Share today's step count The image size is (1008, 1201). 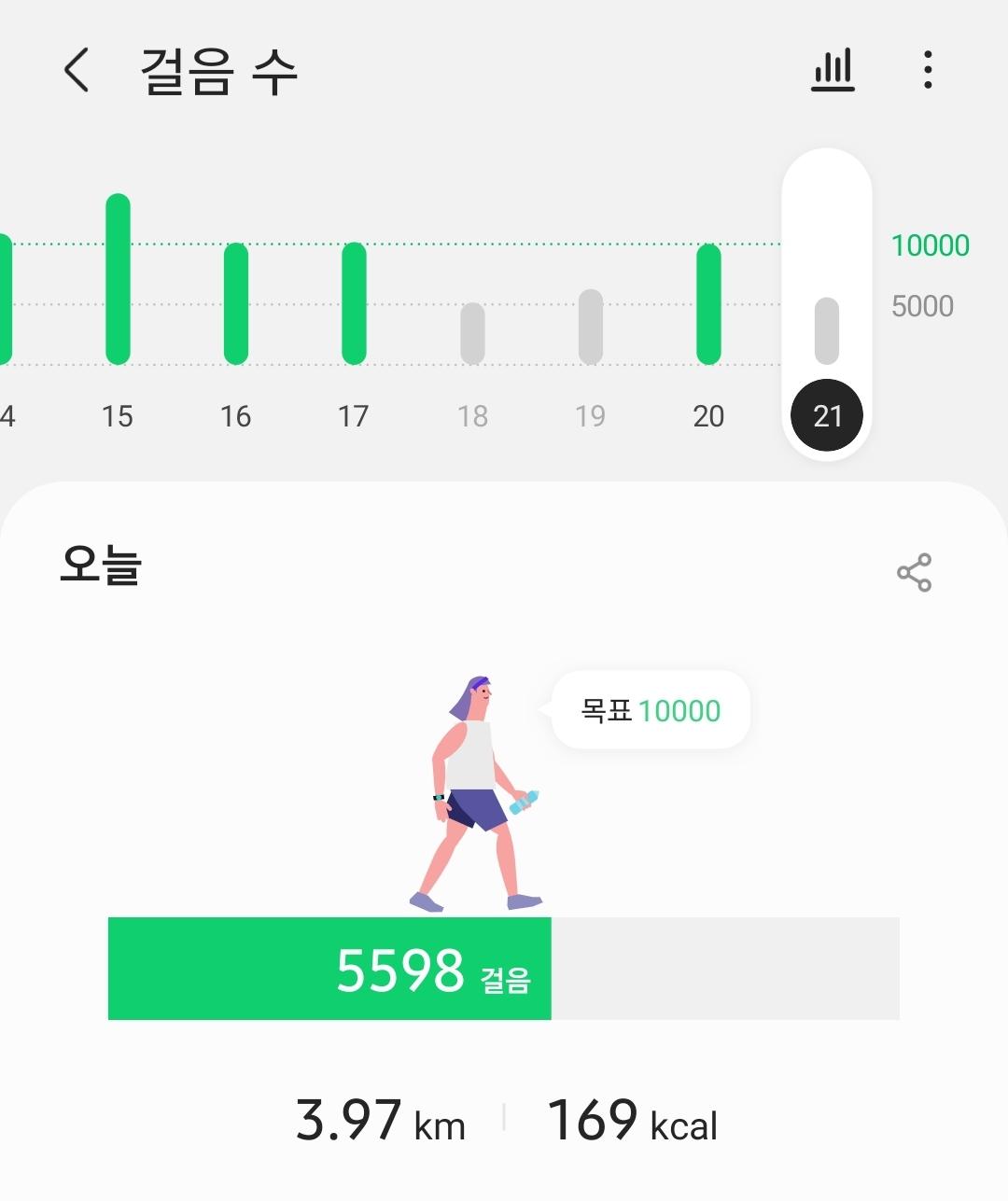coord(914,572)
